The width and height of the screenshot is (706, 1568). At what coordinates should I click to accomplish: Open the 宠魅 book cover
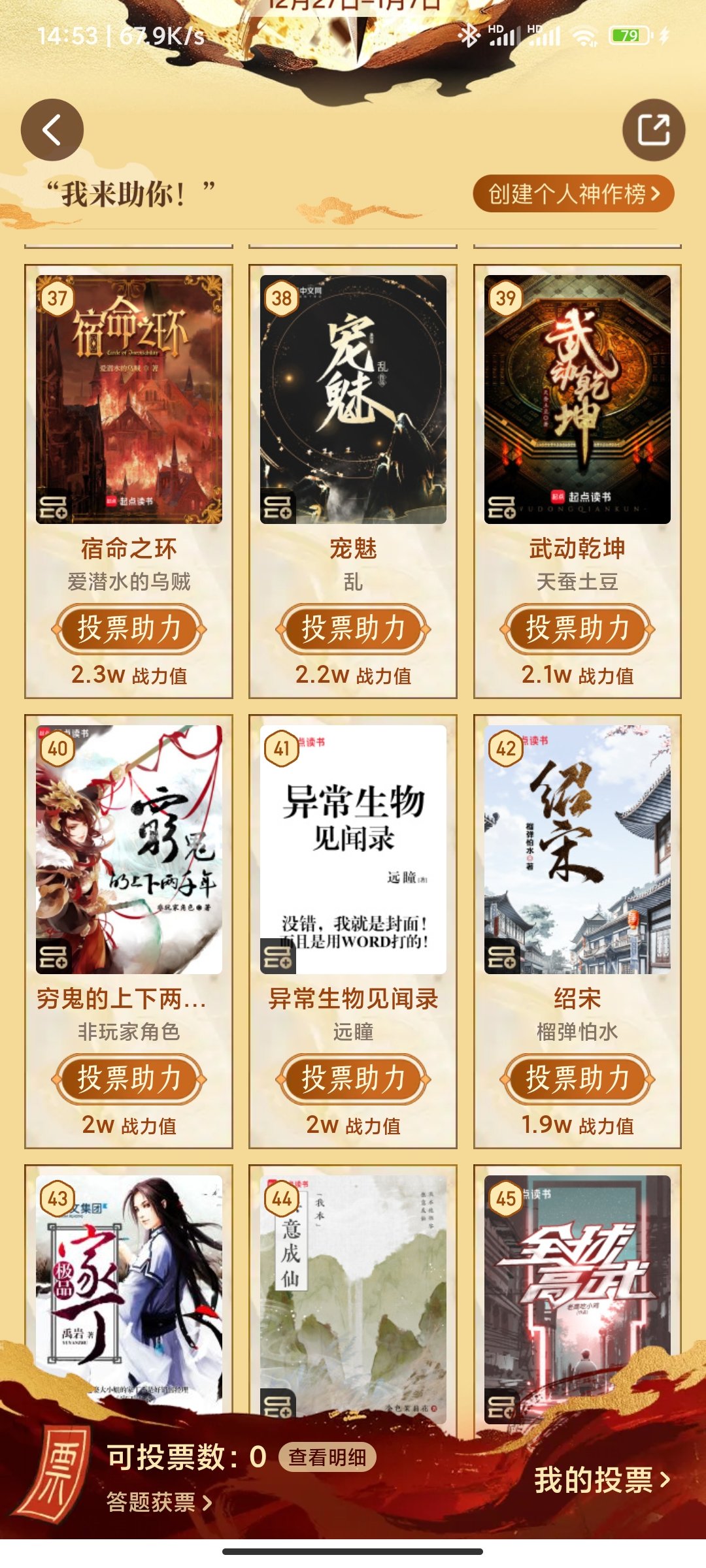coord(353,399)
